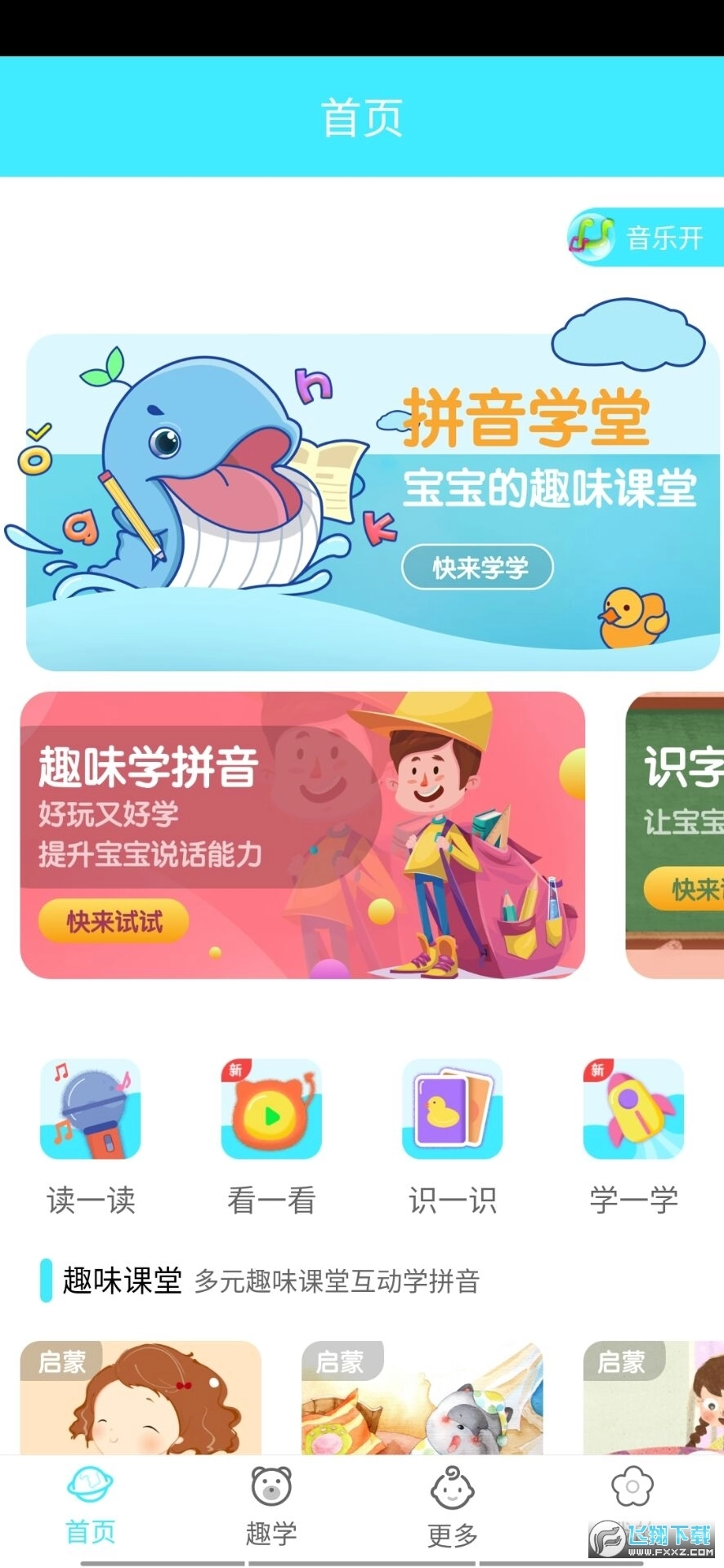Select the 读一读 microphone icon
This screenshot has width=724, height=1568.
coord(90,1111)
